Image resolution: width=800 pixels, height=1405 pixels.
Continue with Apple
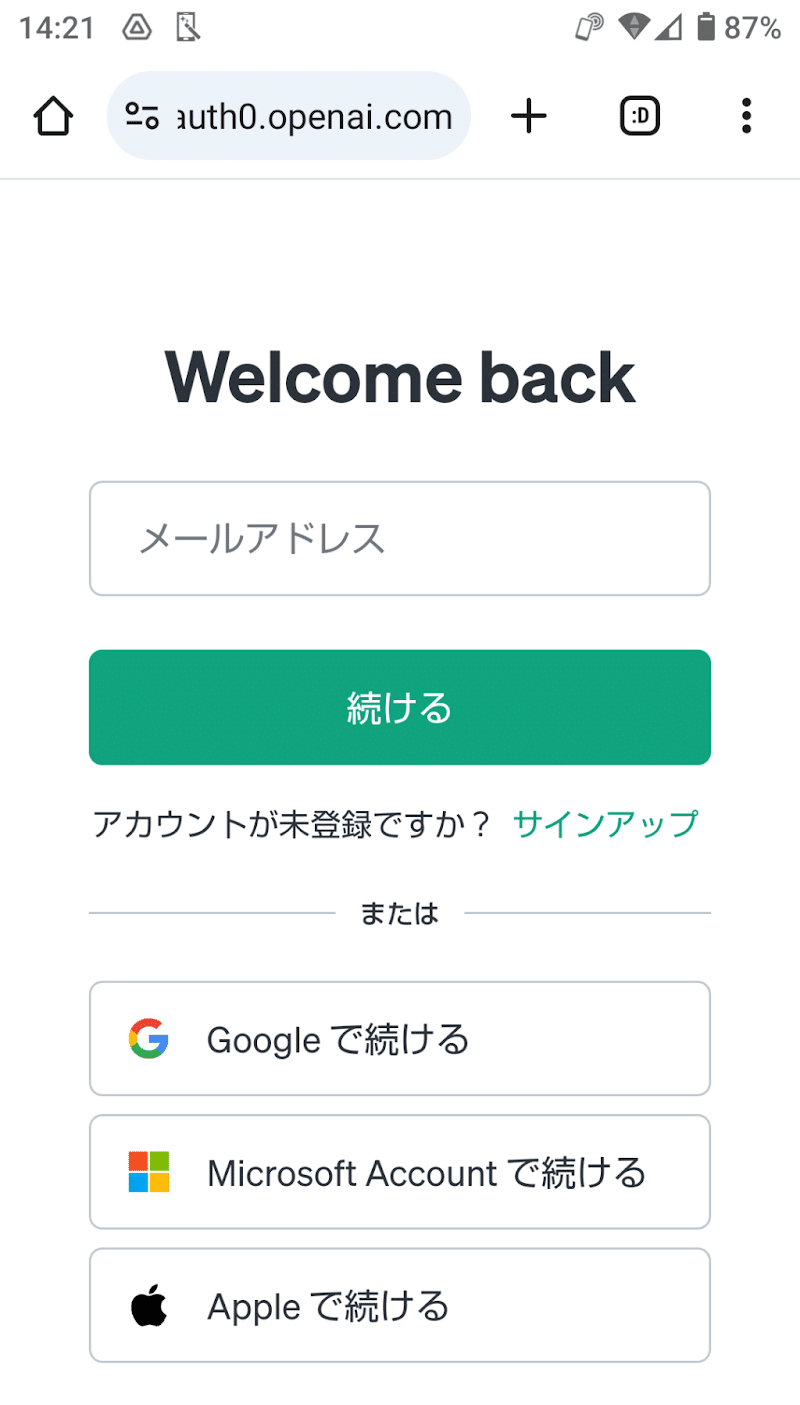coord(399,1305)
